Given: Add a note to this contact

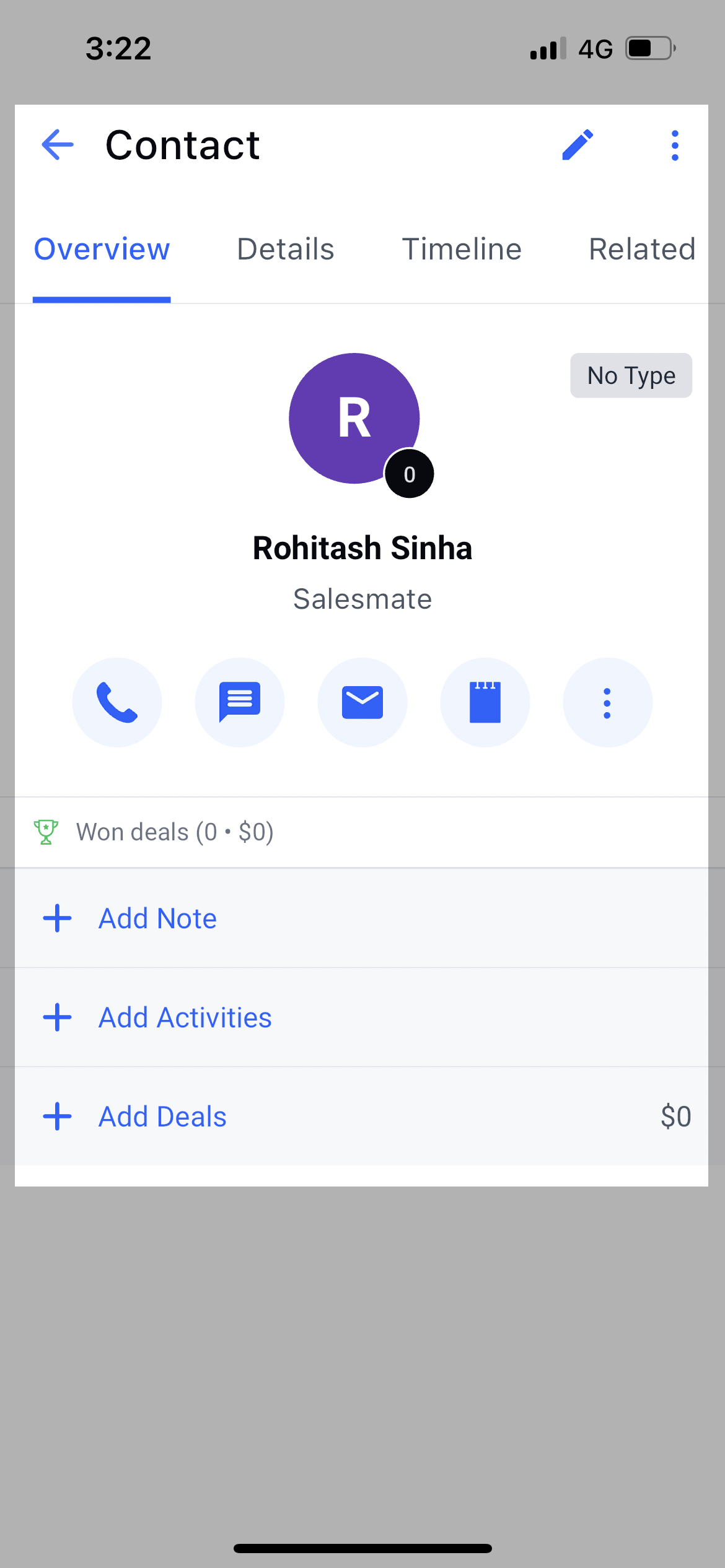Looking at the screenshot, I should (157, 918).
